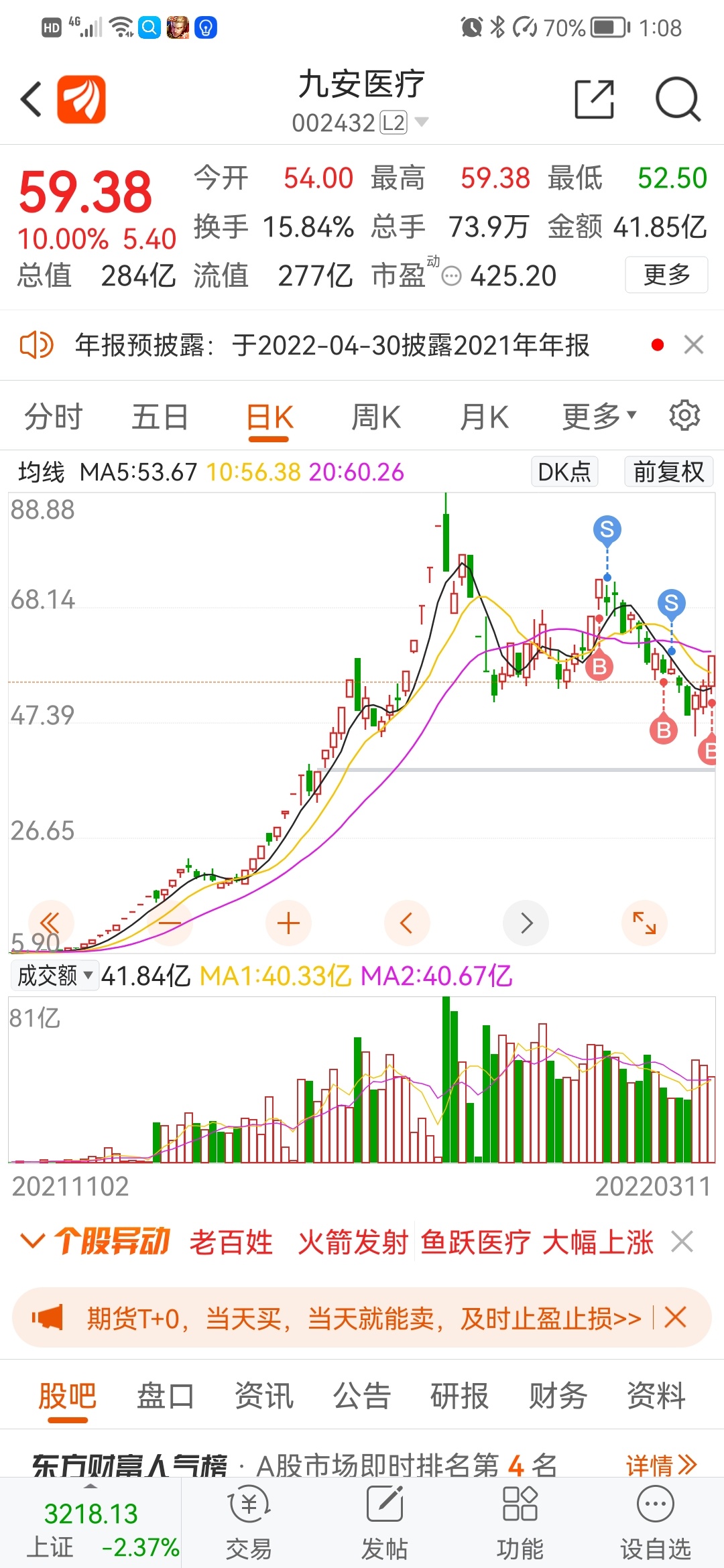This screenshot has width=724, height=1568.
Task: Toggle the DK点 indicator
Action: [x=564, y=472]
